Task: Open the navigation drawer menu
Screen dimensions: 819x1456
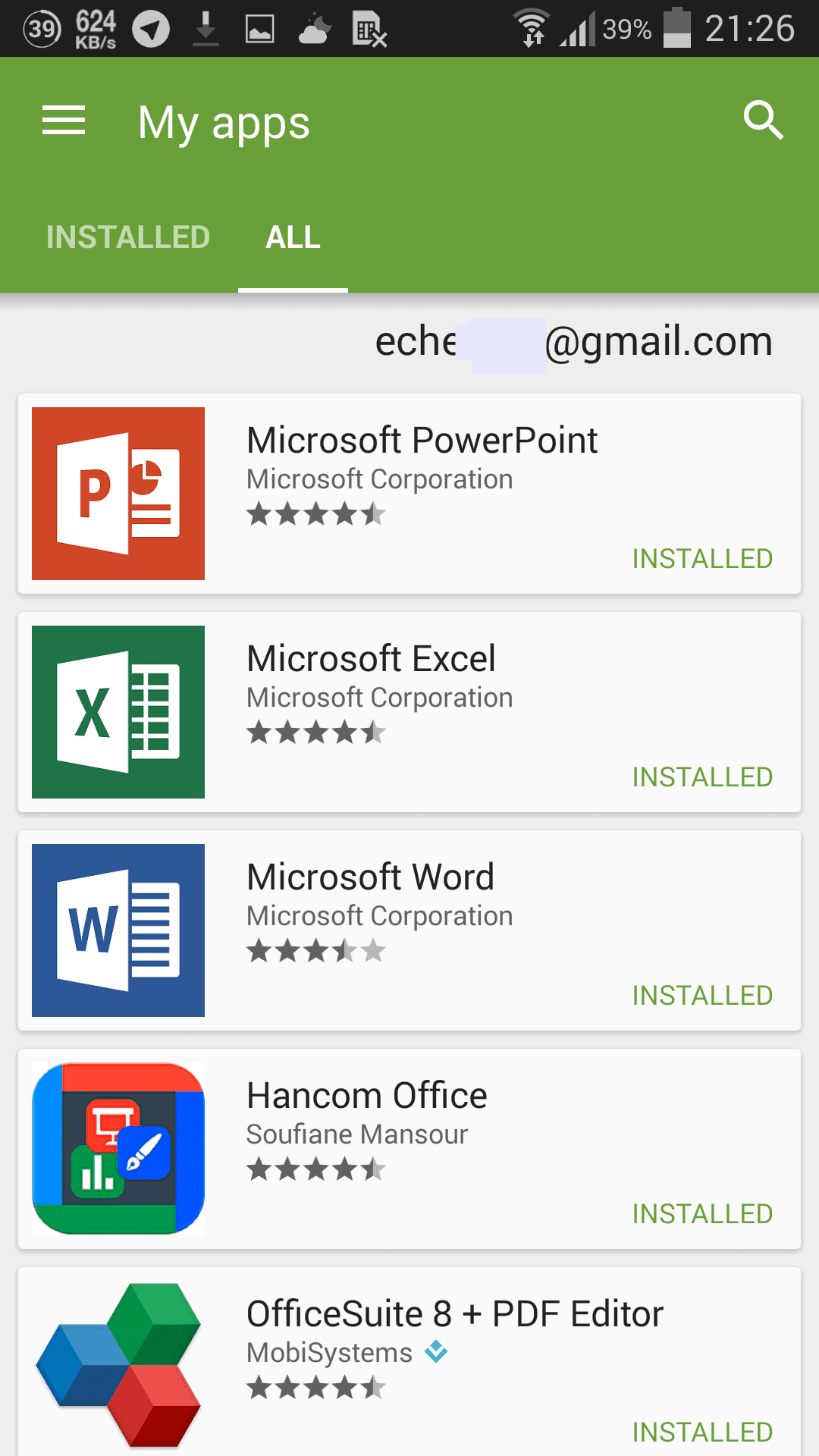Action: pyautogui.click(x=64, y=121)
